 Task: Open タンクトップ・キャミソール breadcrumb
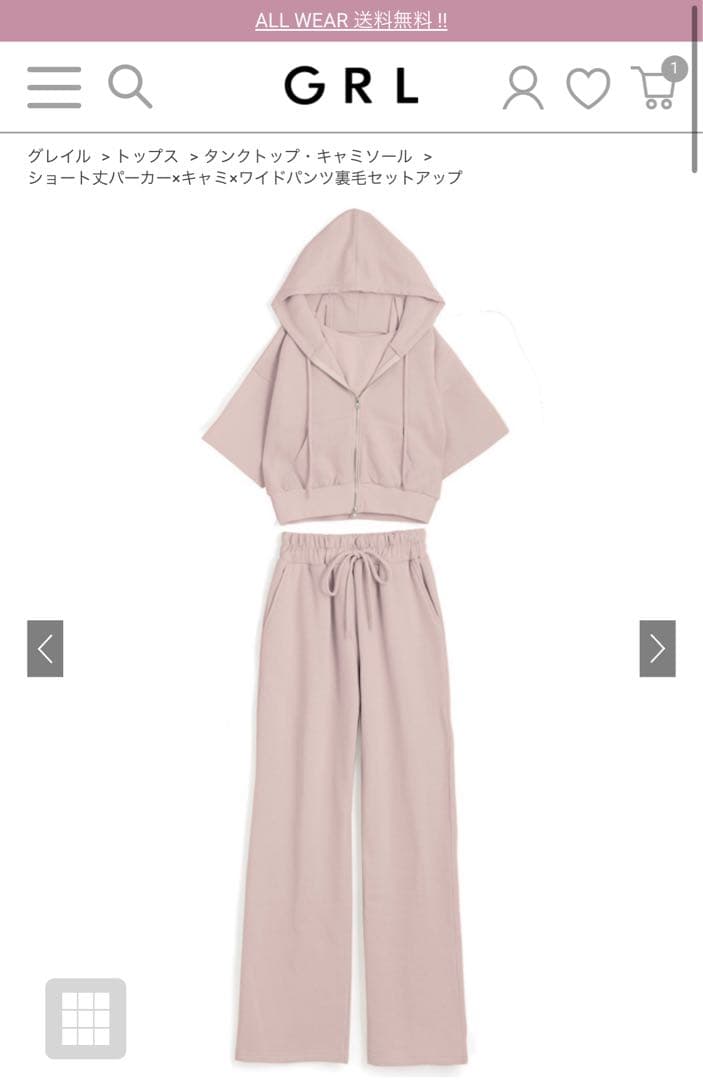(x=308, y=156)
